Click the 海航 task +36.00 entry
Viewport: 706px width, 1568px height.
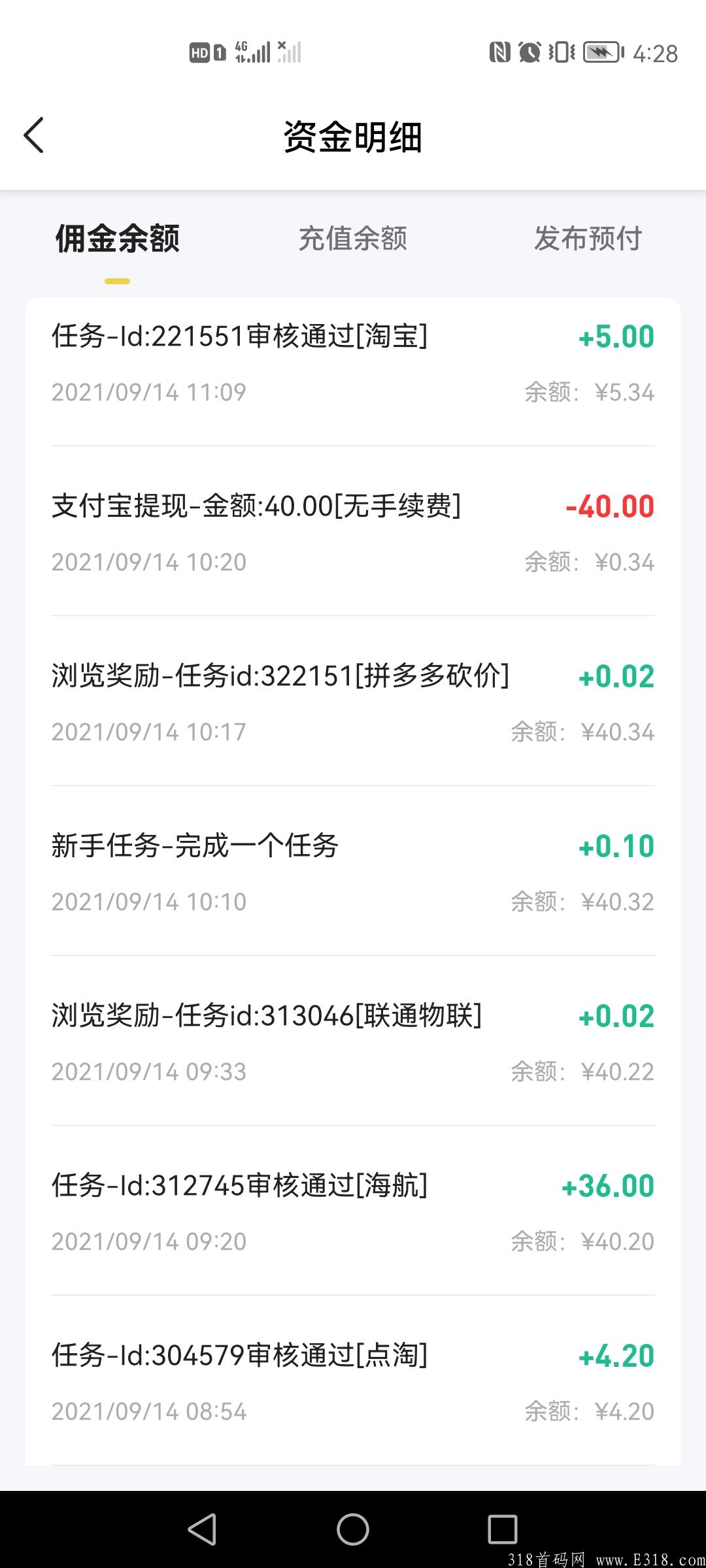pos(353,1209)
